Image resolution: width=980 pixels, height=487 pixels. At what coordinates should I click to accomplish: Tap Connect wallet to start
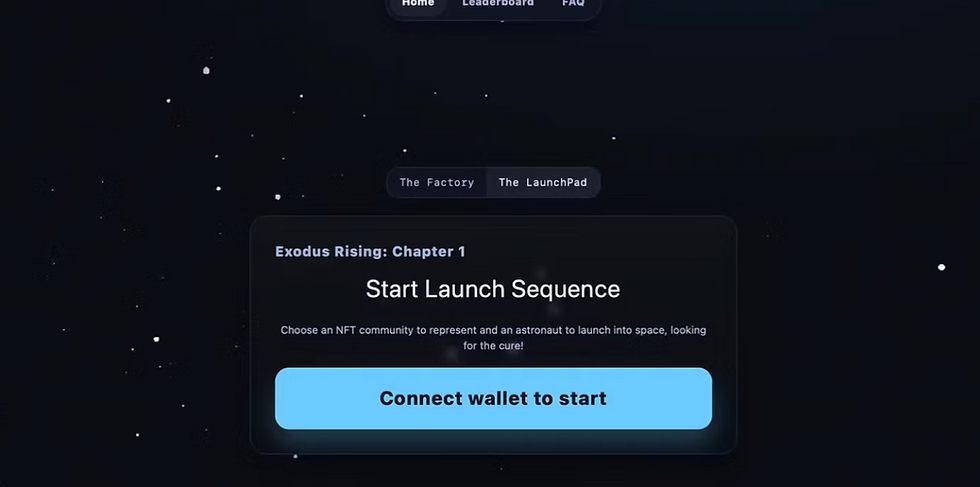493,398
